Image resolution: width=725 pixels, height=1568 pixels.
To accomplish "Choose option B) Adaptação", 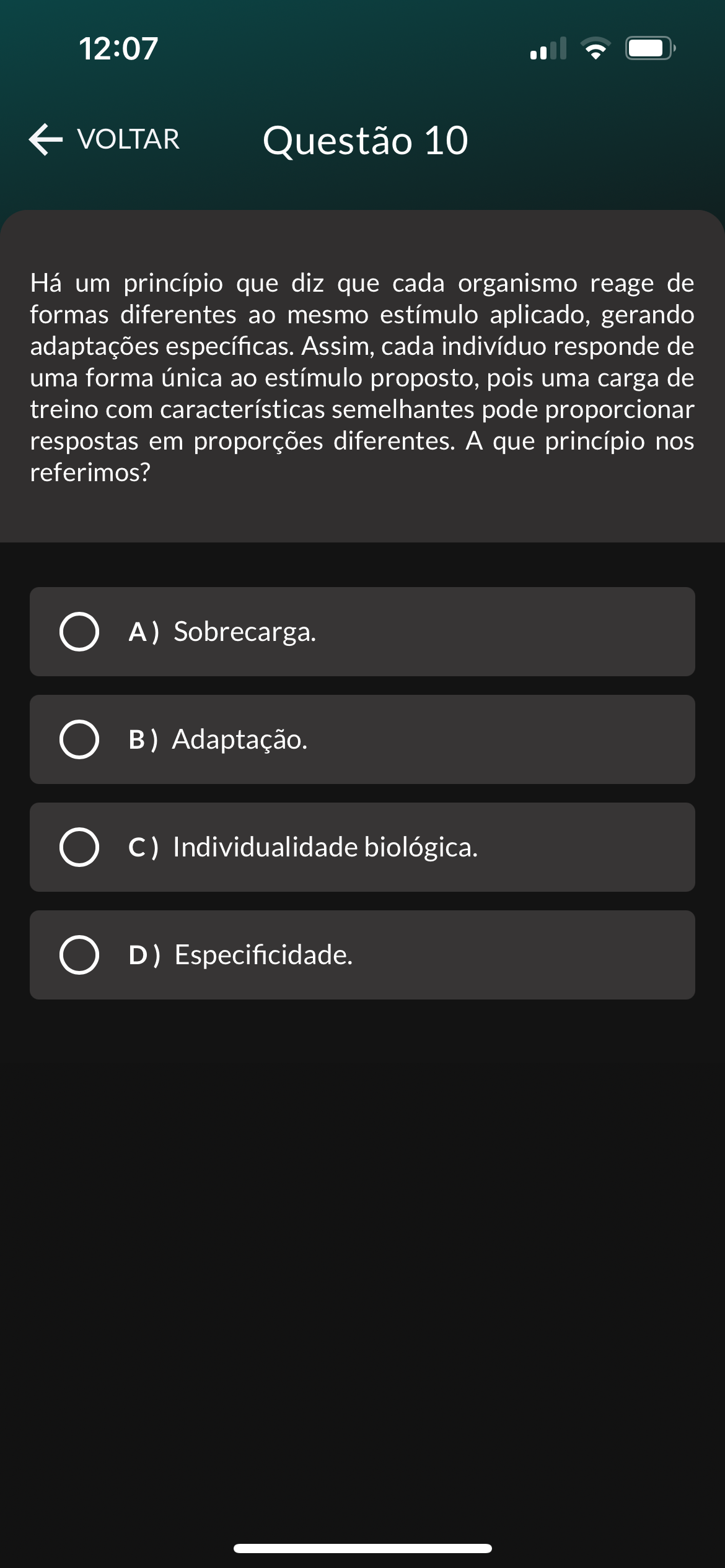I will coord(362,739).
